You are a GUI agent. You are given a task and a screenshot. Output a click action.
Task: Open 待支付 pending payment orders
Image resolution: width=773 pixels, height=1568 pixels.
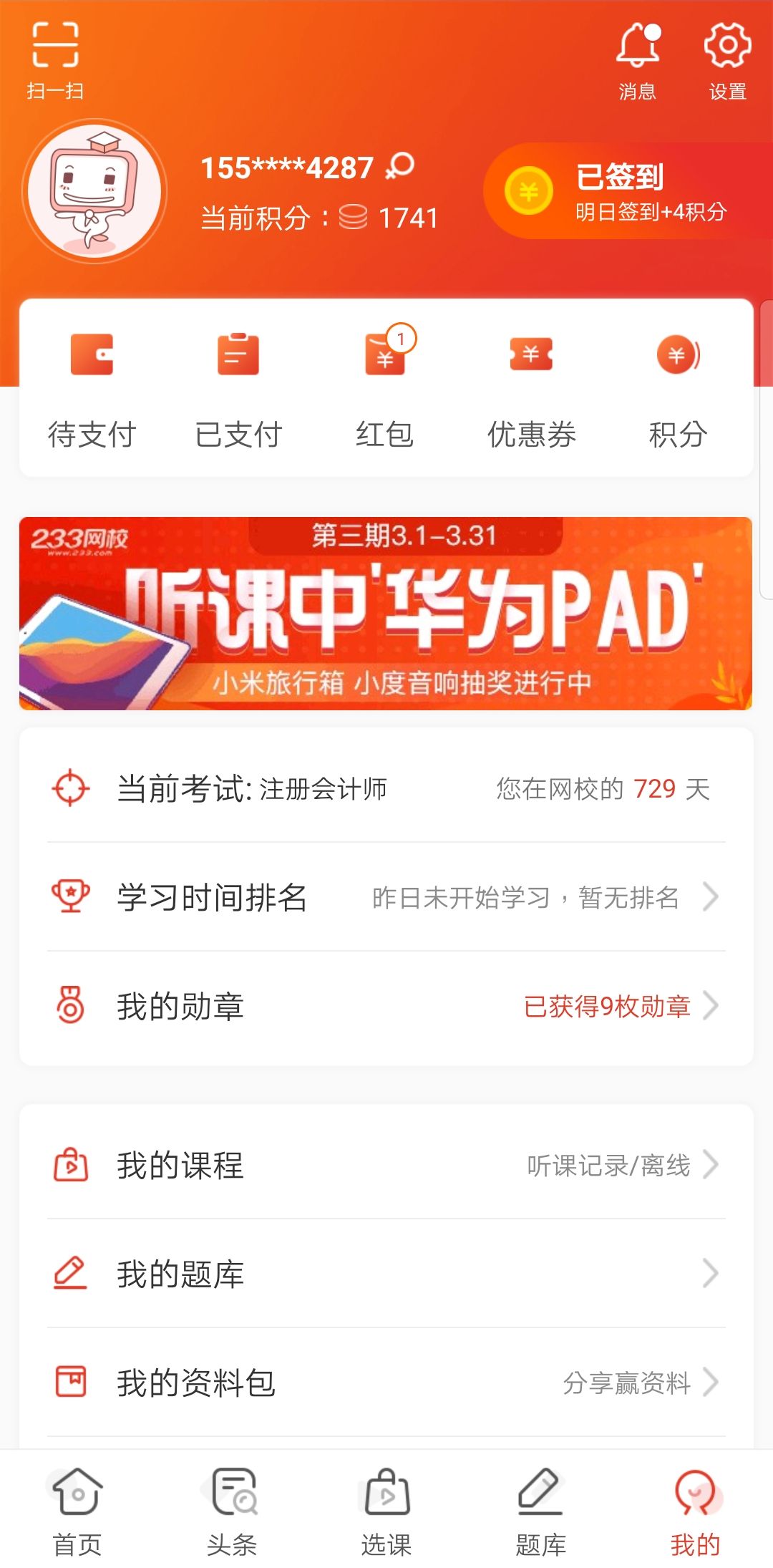92,391
